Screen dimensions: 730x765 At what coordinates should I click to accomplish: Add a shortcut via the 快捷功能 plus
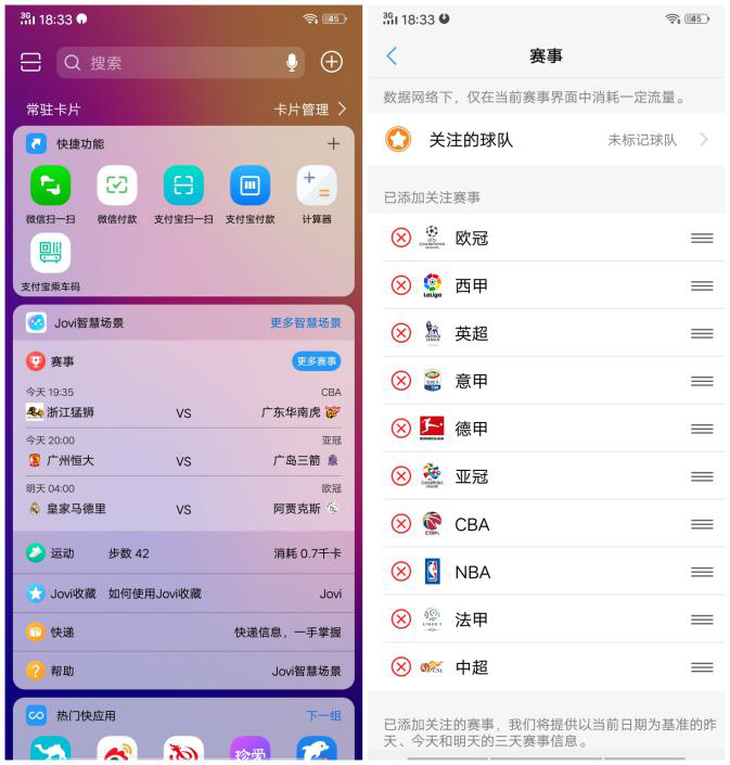click(x=333, y=143)
